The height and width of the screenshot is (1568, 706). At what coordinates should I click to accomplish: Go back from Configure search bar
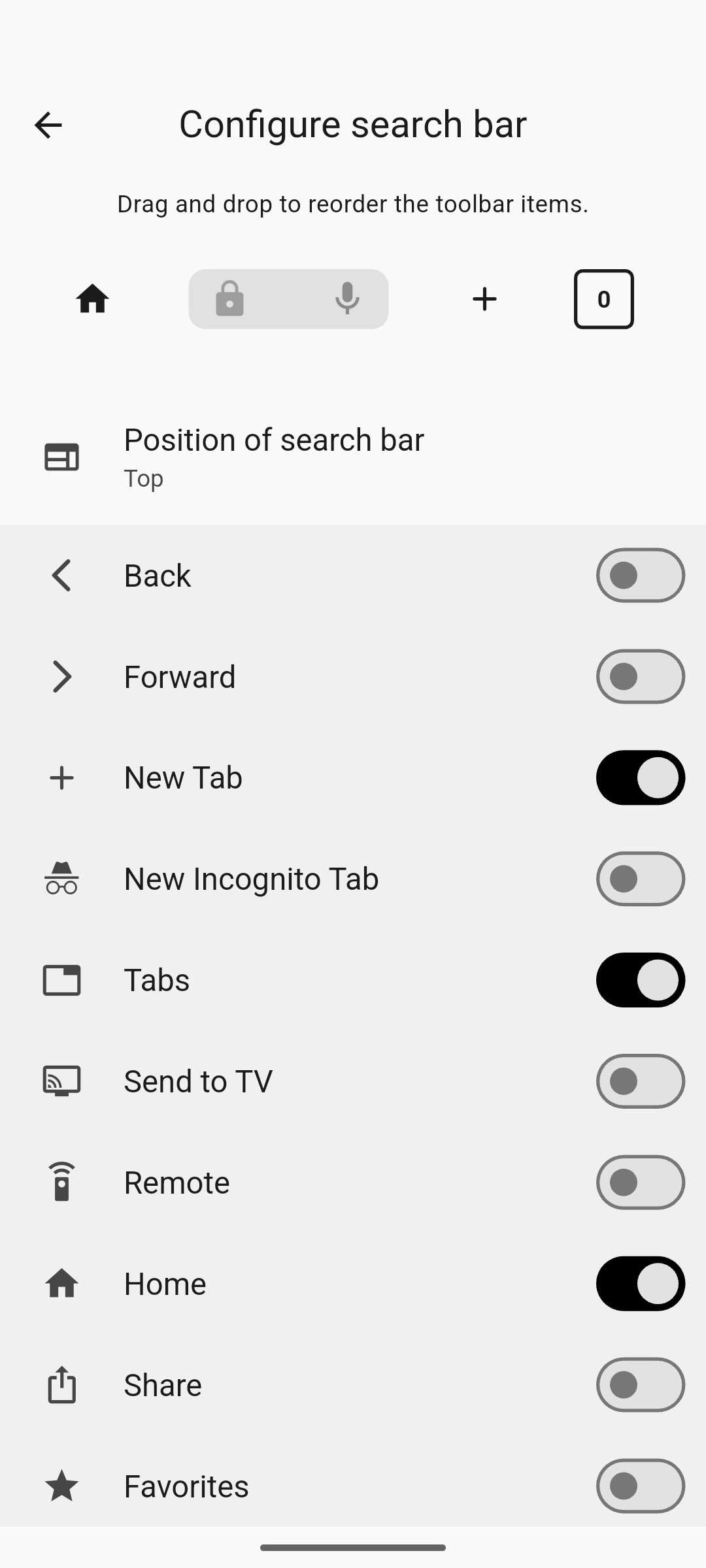coord(48,125)
